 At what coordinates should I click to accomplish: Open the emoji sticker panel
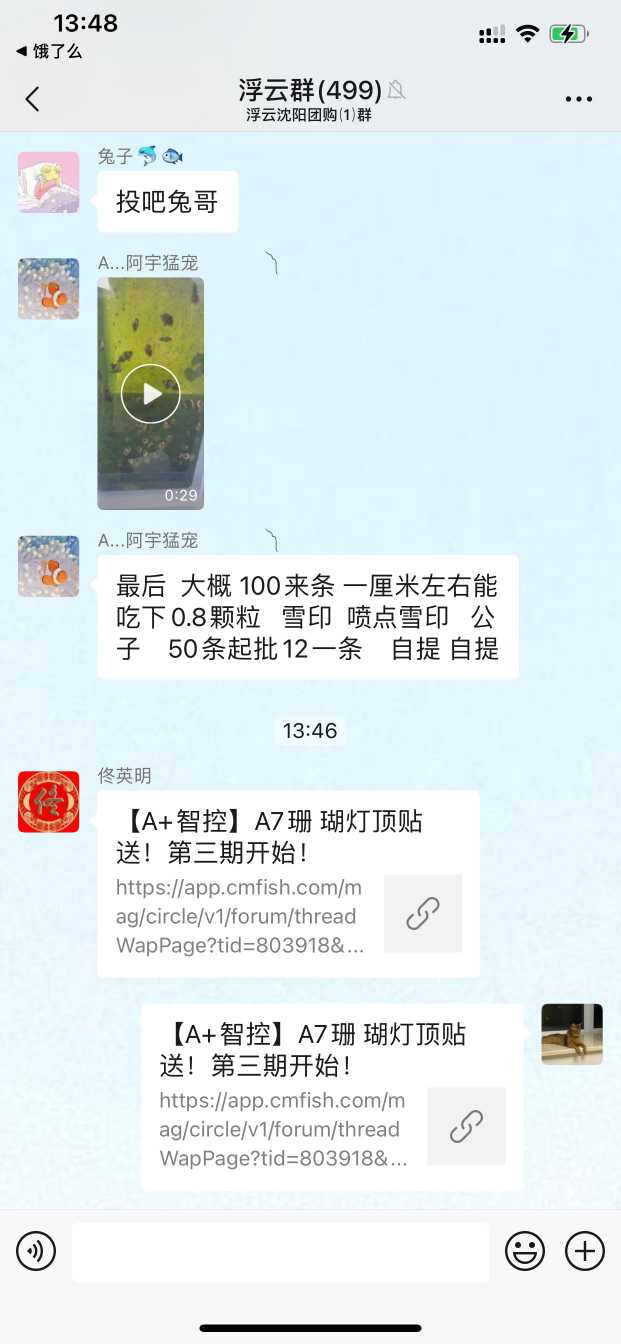(525, 1250)
